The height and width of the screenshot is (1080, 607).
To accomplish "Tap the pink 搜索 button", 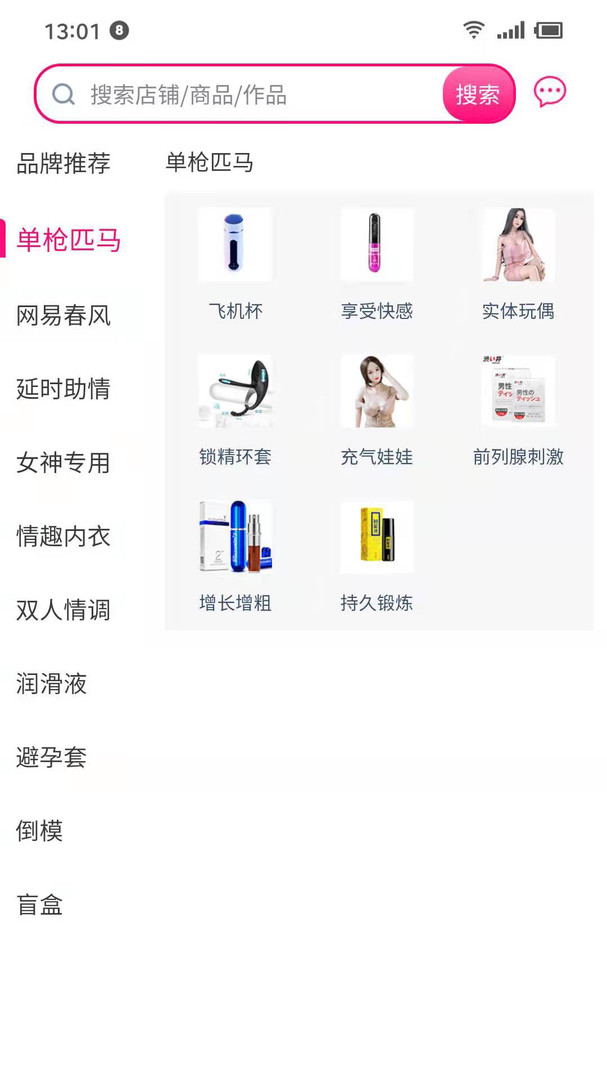I will click(x=478, y=95).
